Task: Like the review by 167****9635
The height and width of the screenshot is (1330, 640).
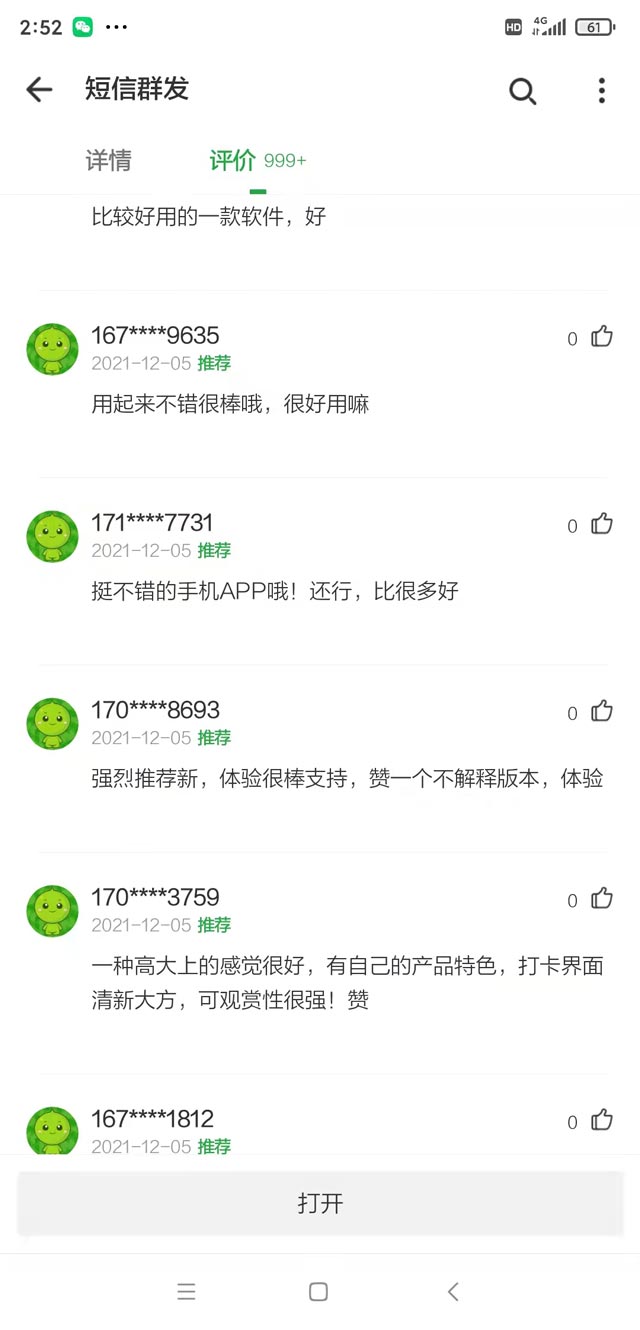Action: click(601, 337)
